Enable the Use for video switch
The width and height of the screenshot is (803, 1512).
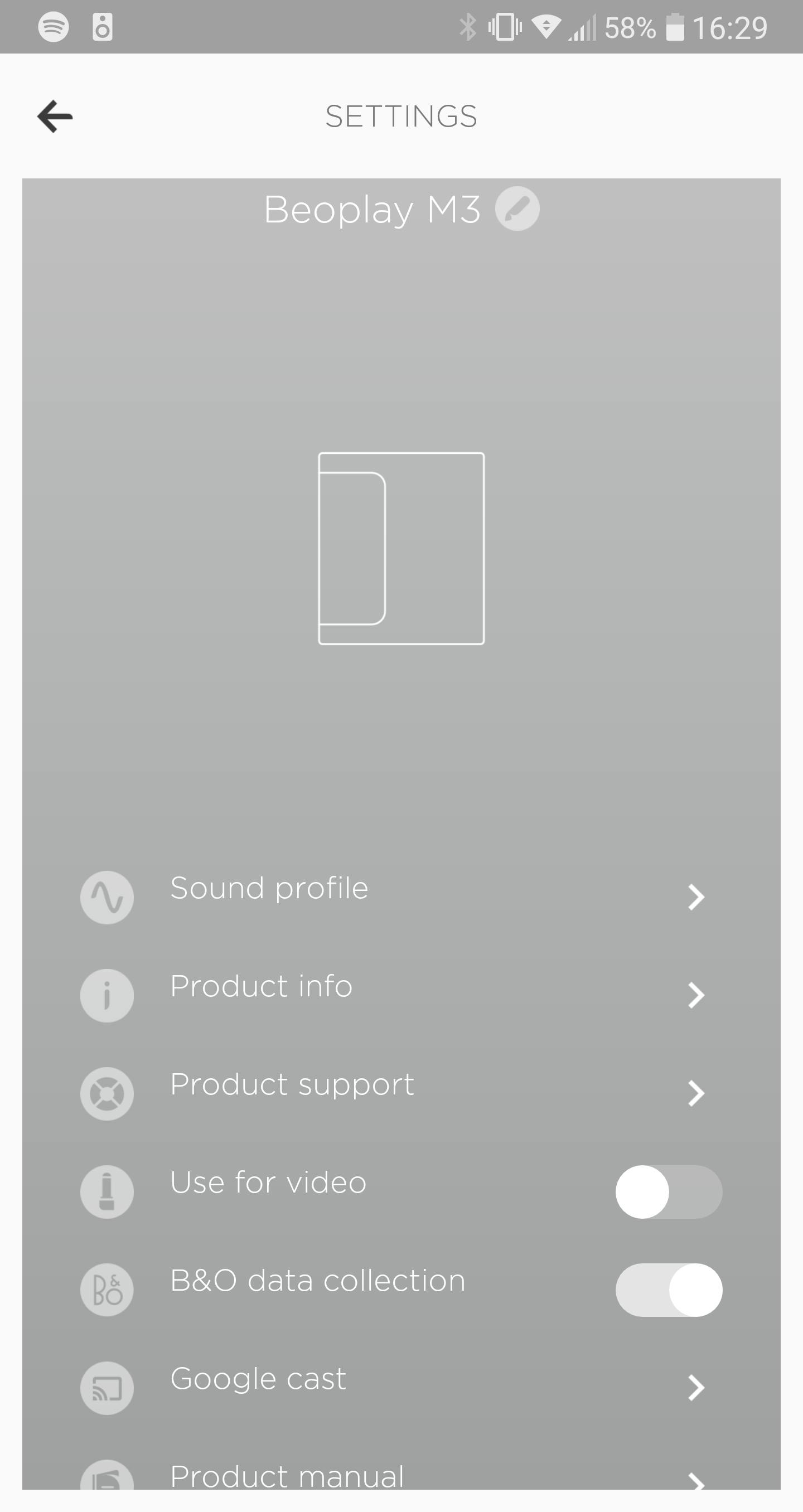(668, 1191)
